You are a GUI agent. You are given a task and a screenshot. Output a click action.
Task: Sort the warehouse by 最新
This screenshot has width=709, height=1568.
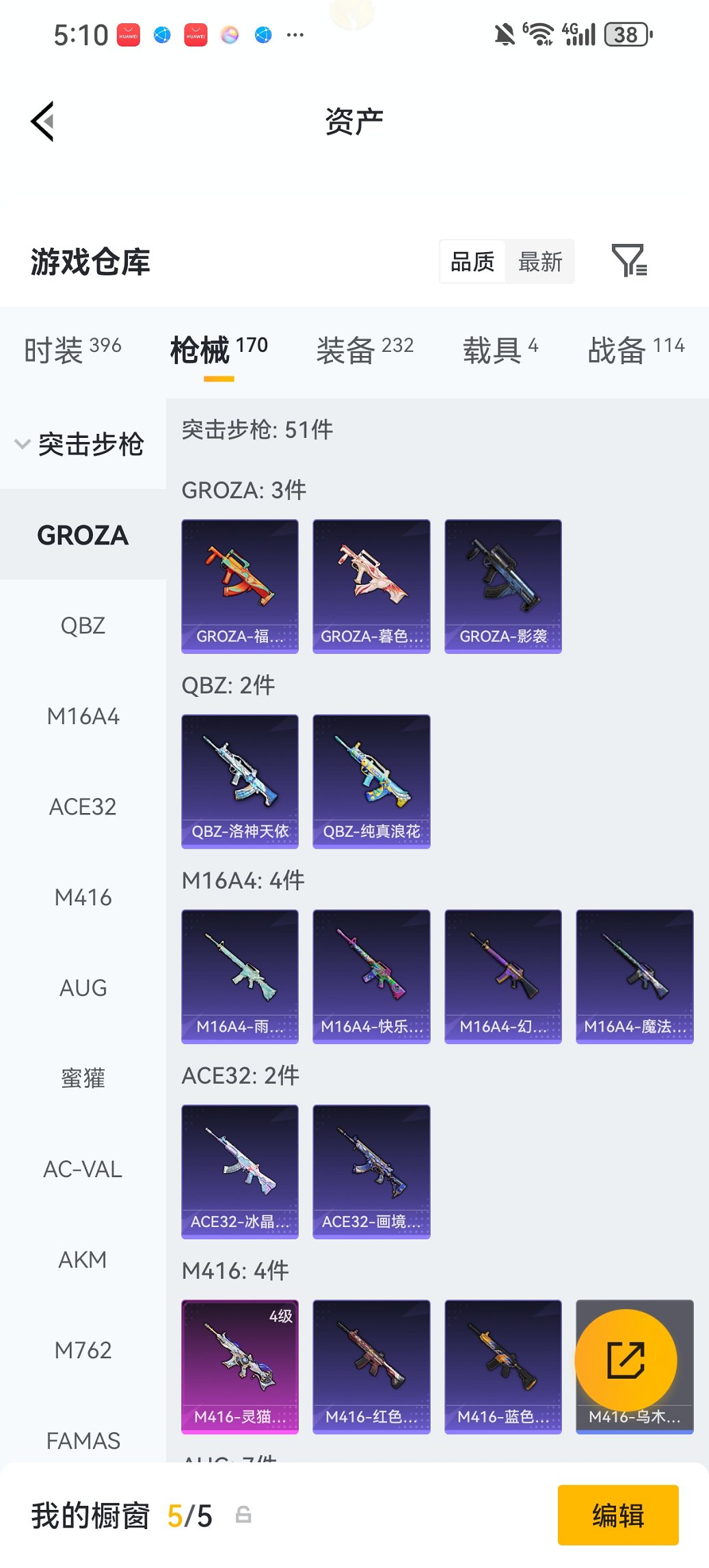click(x=539, y=262)
